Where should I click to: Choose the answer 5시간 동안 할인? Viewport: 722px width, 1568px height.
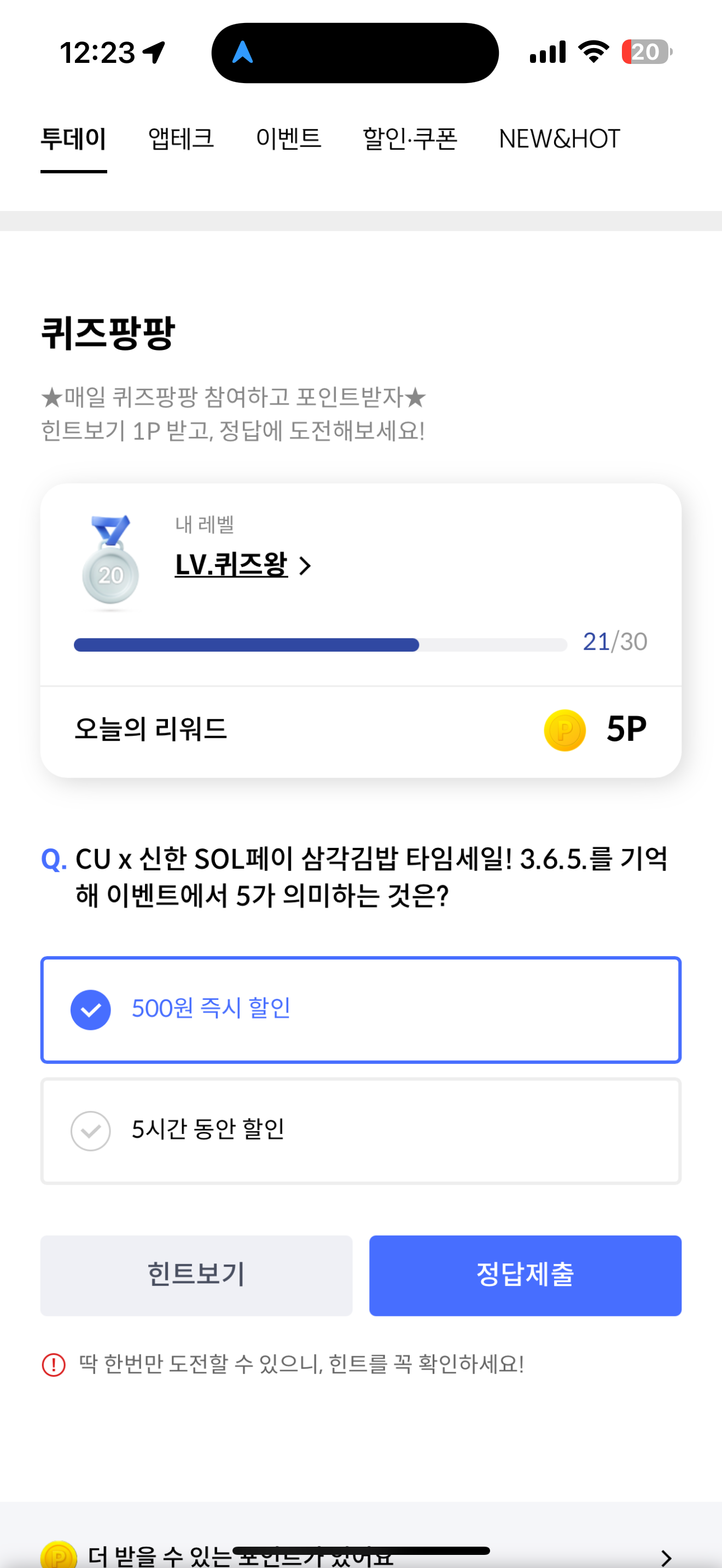[361, 1131]
